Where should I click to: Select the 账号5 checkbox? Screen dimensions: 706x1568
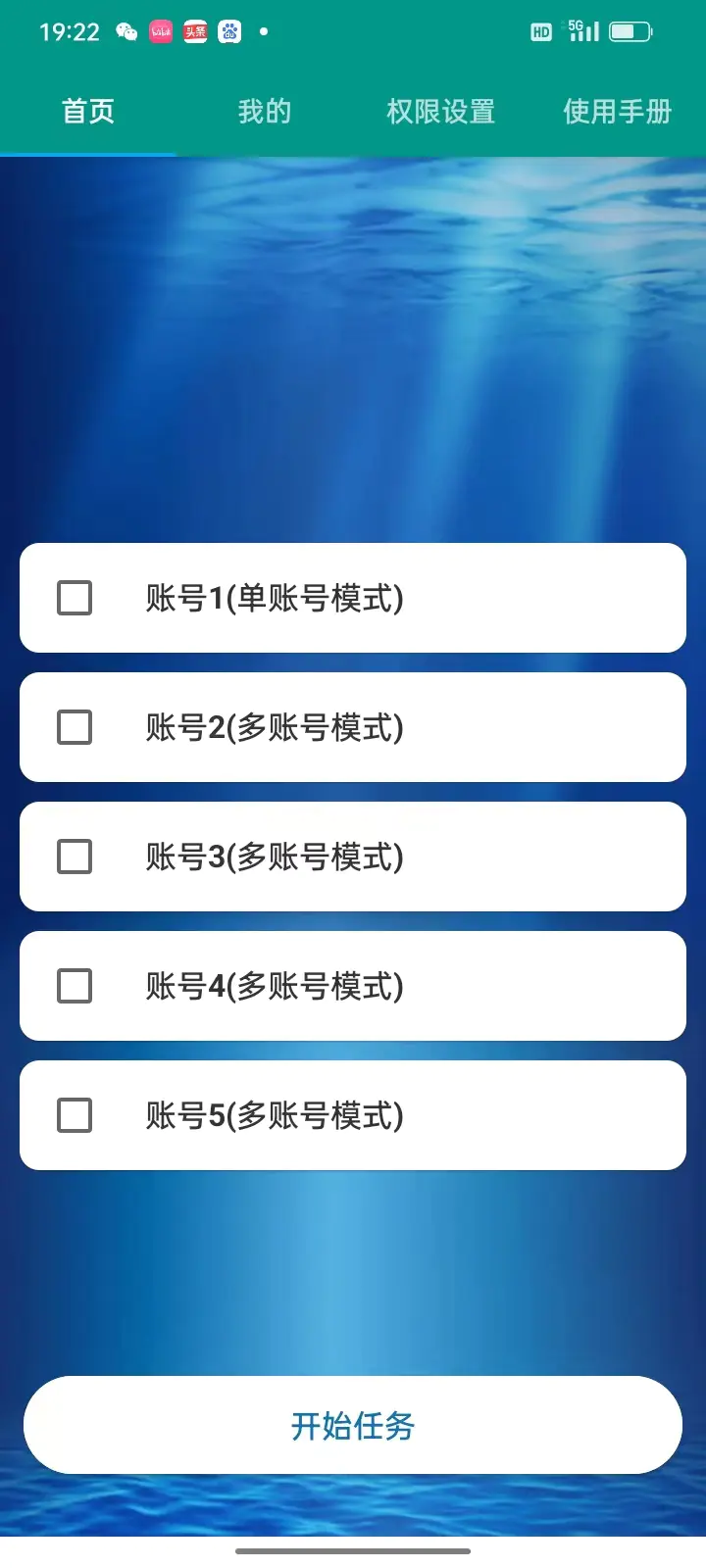pos(74,1115)
